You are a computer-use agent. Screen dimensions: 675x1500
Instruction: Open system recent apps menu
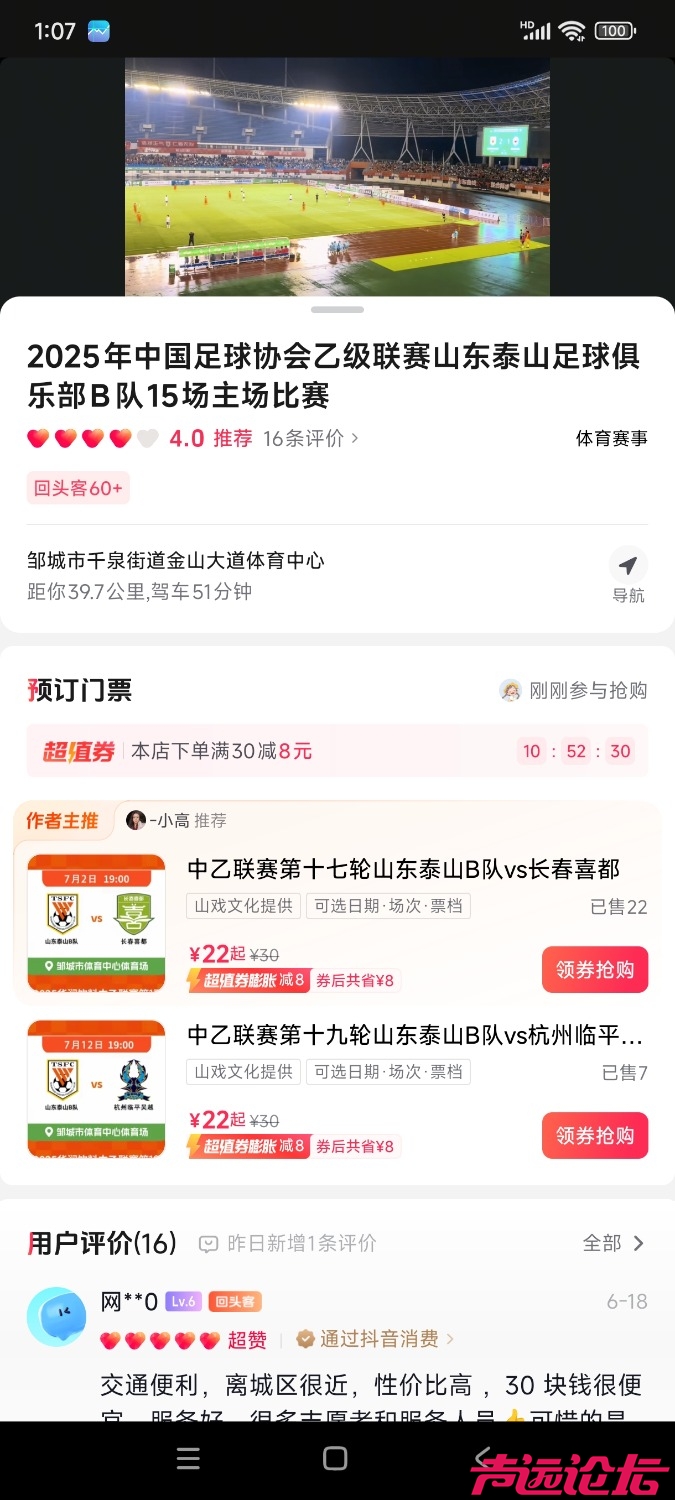[x=188, y=1458]
